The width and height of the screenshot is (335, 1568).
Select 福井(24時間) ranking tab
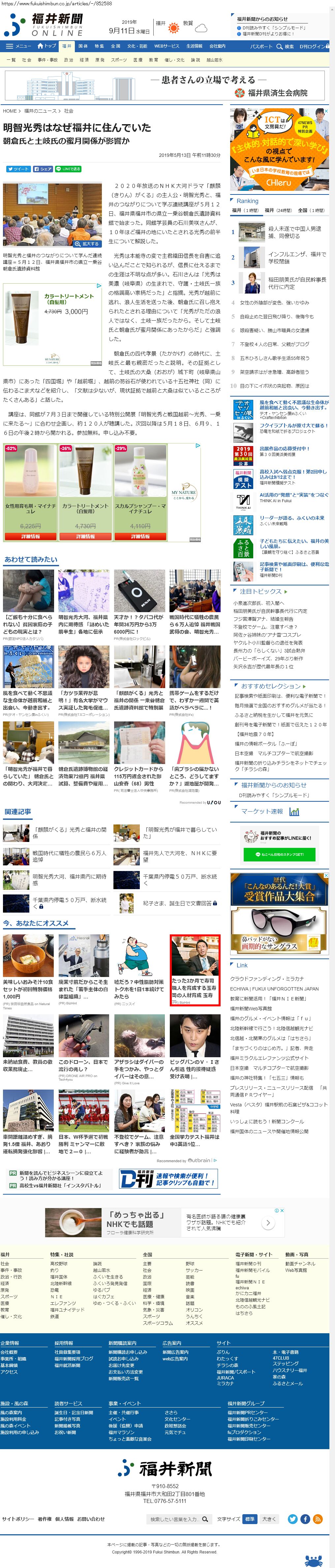click(278, 211)
